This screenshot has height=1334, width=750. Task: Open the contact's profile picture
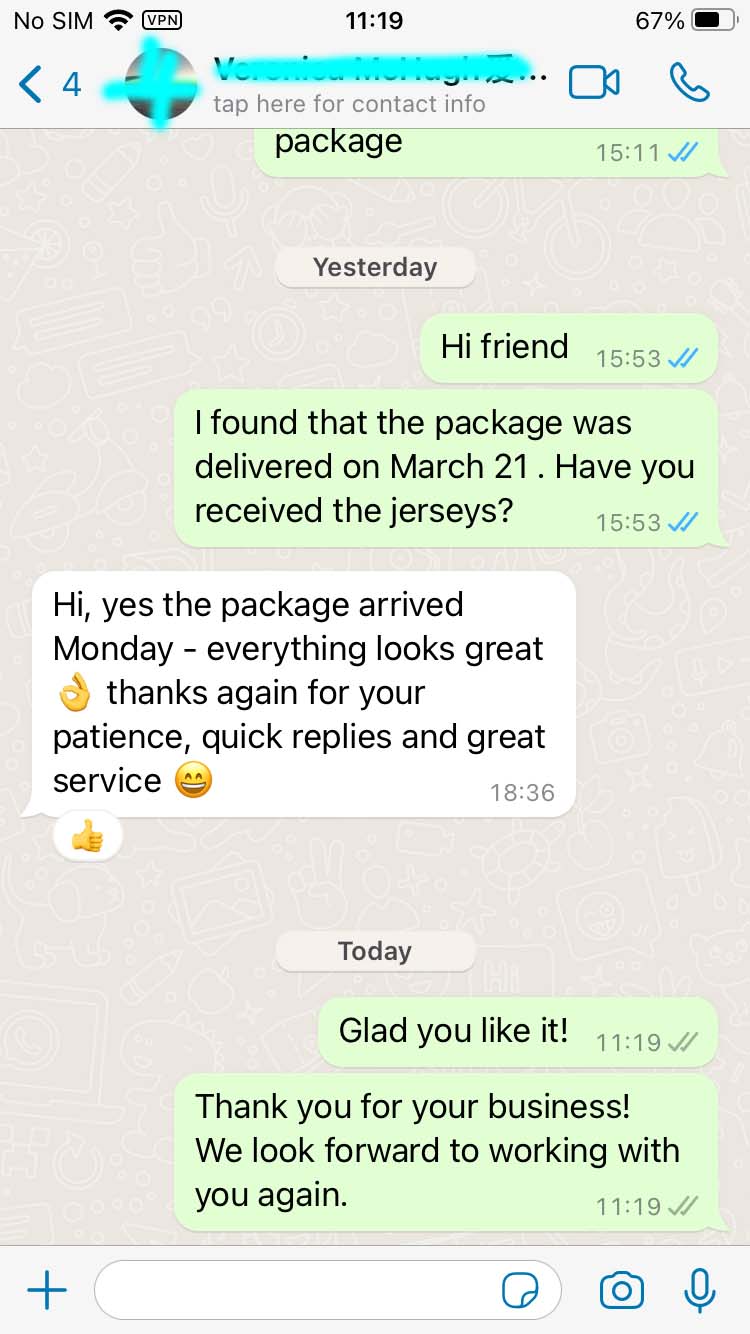point(160,84)
